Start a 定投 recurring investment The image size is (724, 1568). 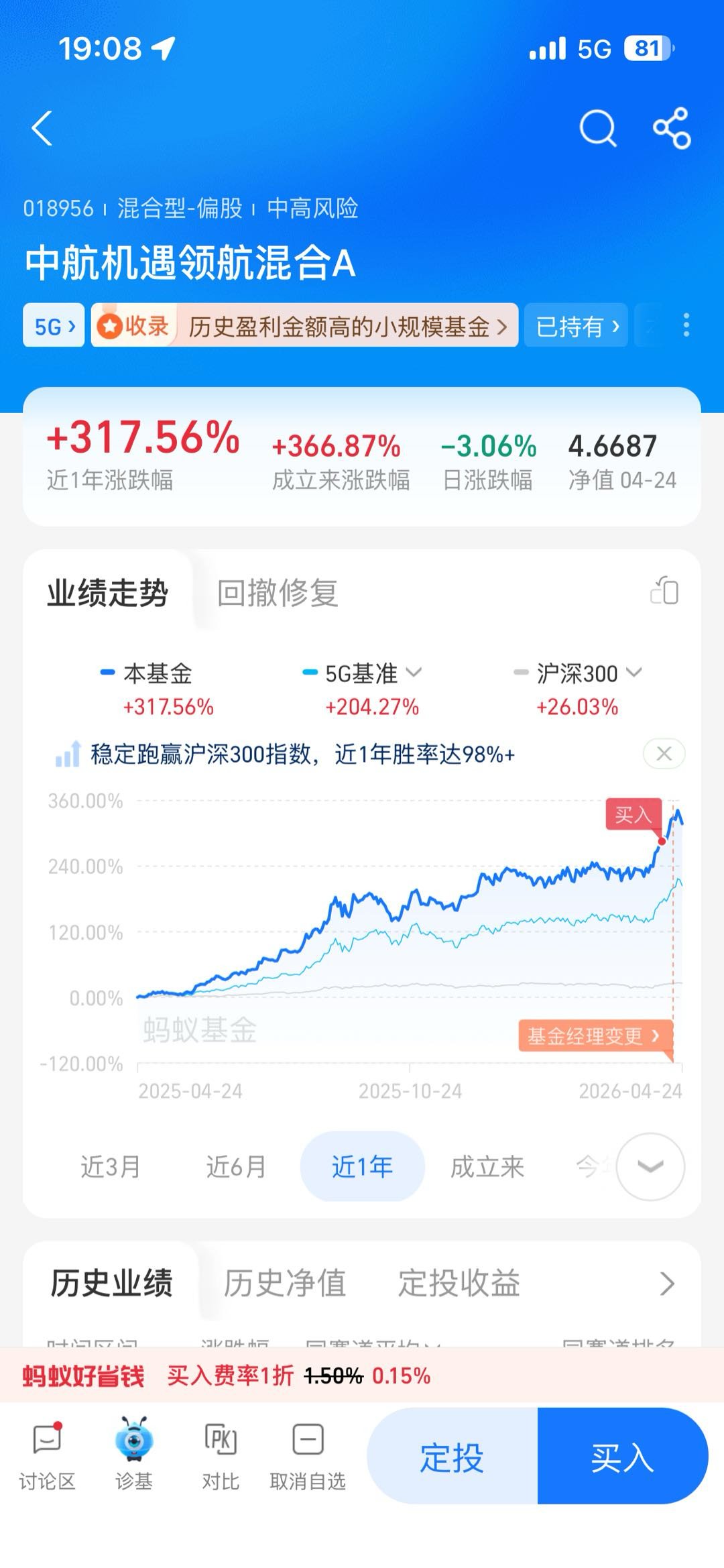click(x=452, y=1458)
